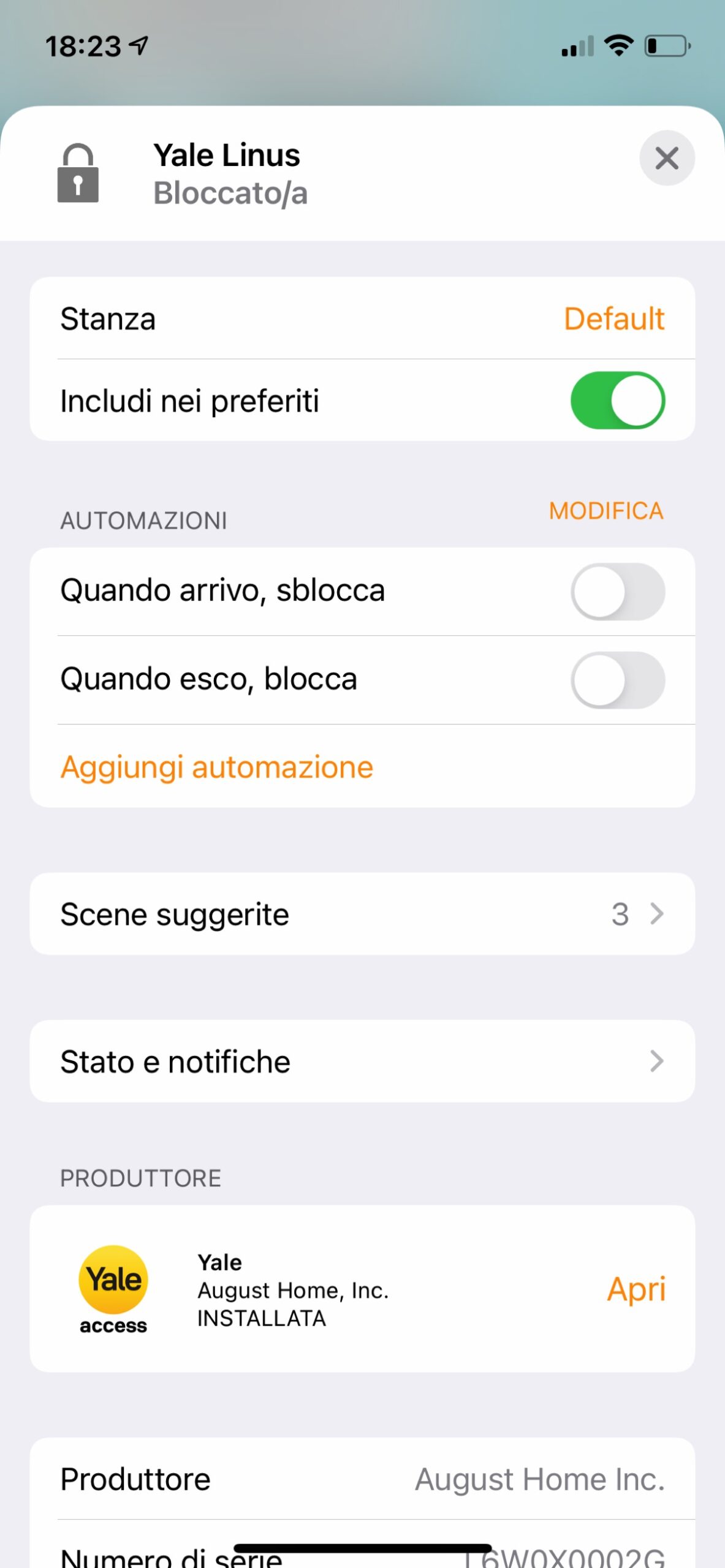This screenshot has width=725, height=1568.
Task: Tap Aggiungi automazione
Action: pyautogui.click(x=217, y=767)
